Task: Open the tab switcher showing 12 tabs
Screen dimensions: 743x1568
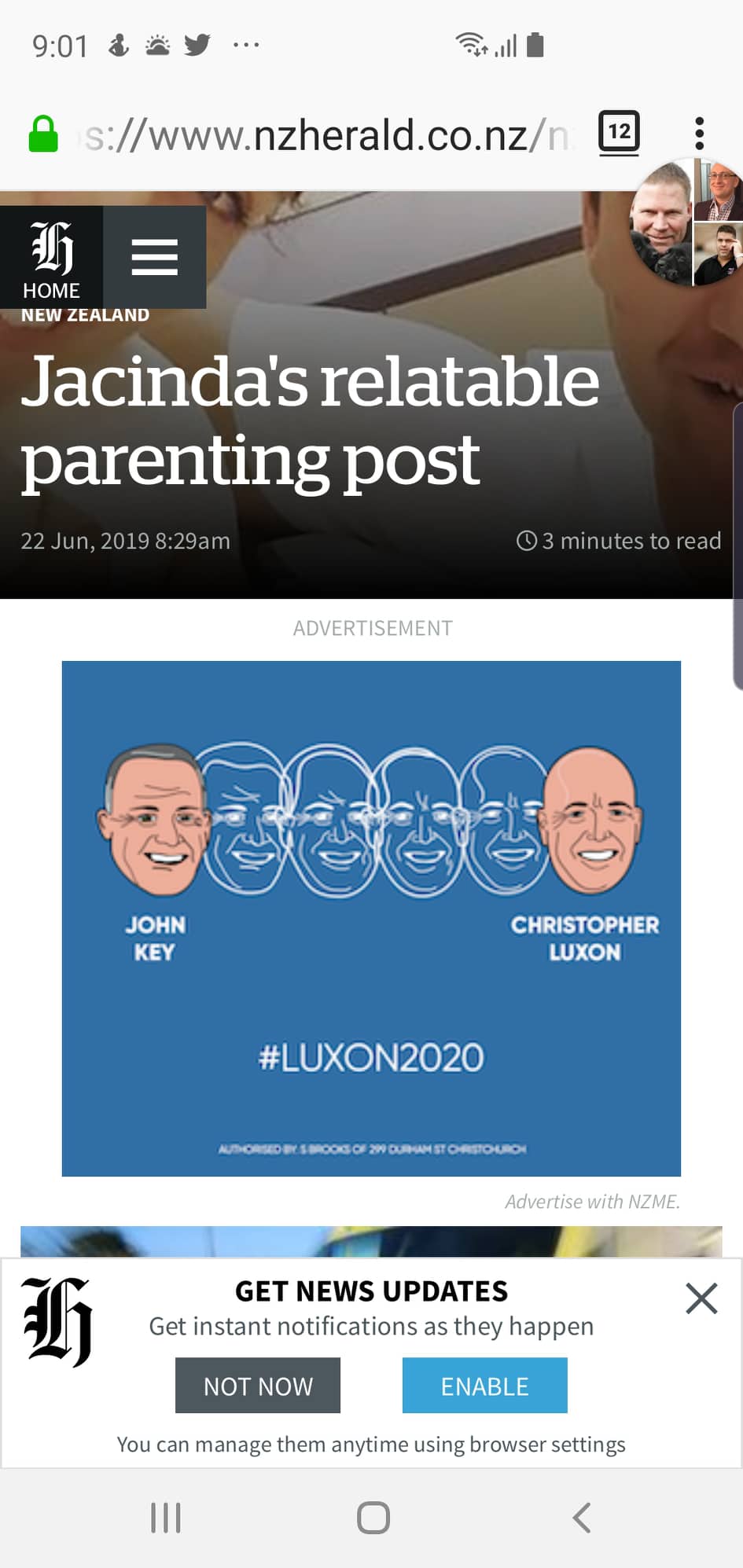Action: point(619,133)
